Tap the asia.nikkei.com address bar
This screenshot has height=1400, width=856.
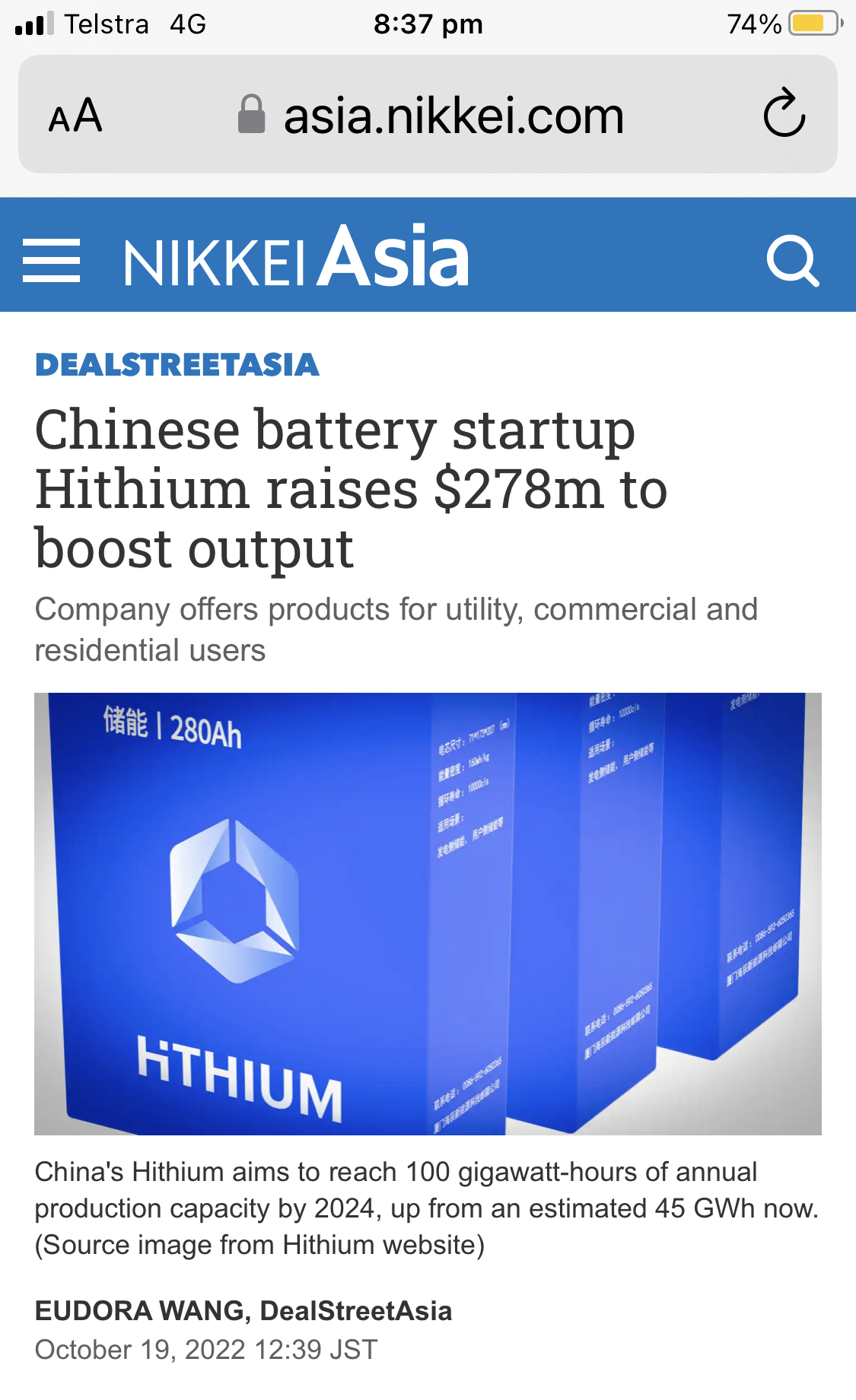(x=453, y=116)
